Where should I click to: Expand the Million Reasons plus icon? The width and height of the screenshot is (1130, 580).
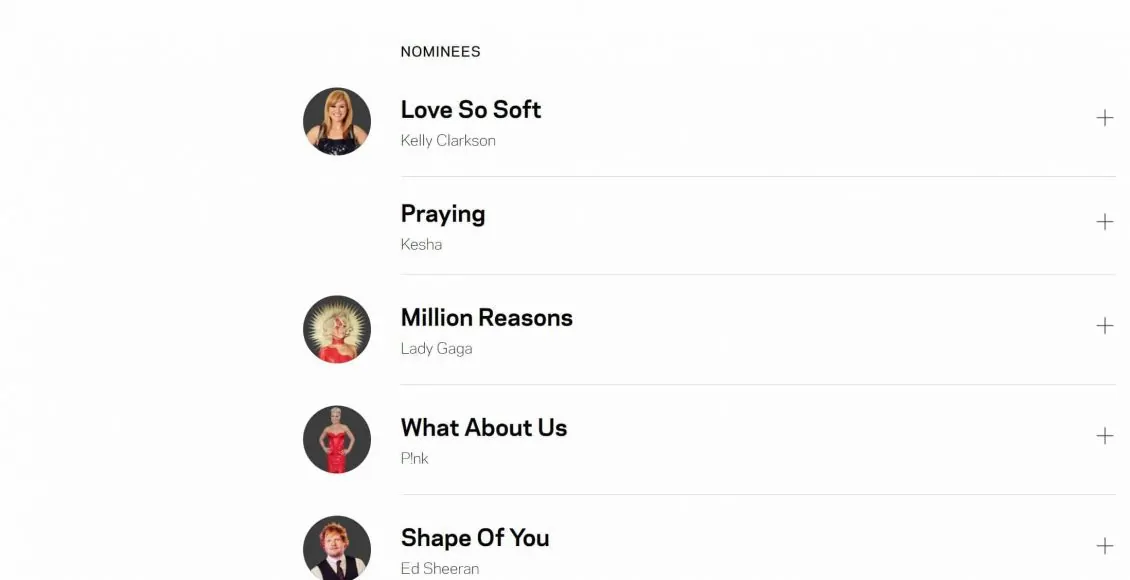[1104, 326]
